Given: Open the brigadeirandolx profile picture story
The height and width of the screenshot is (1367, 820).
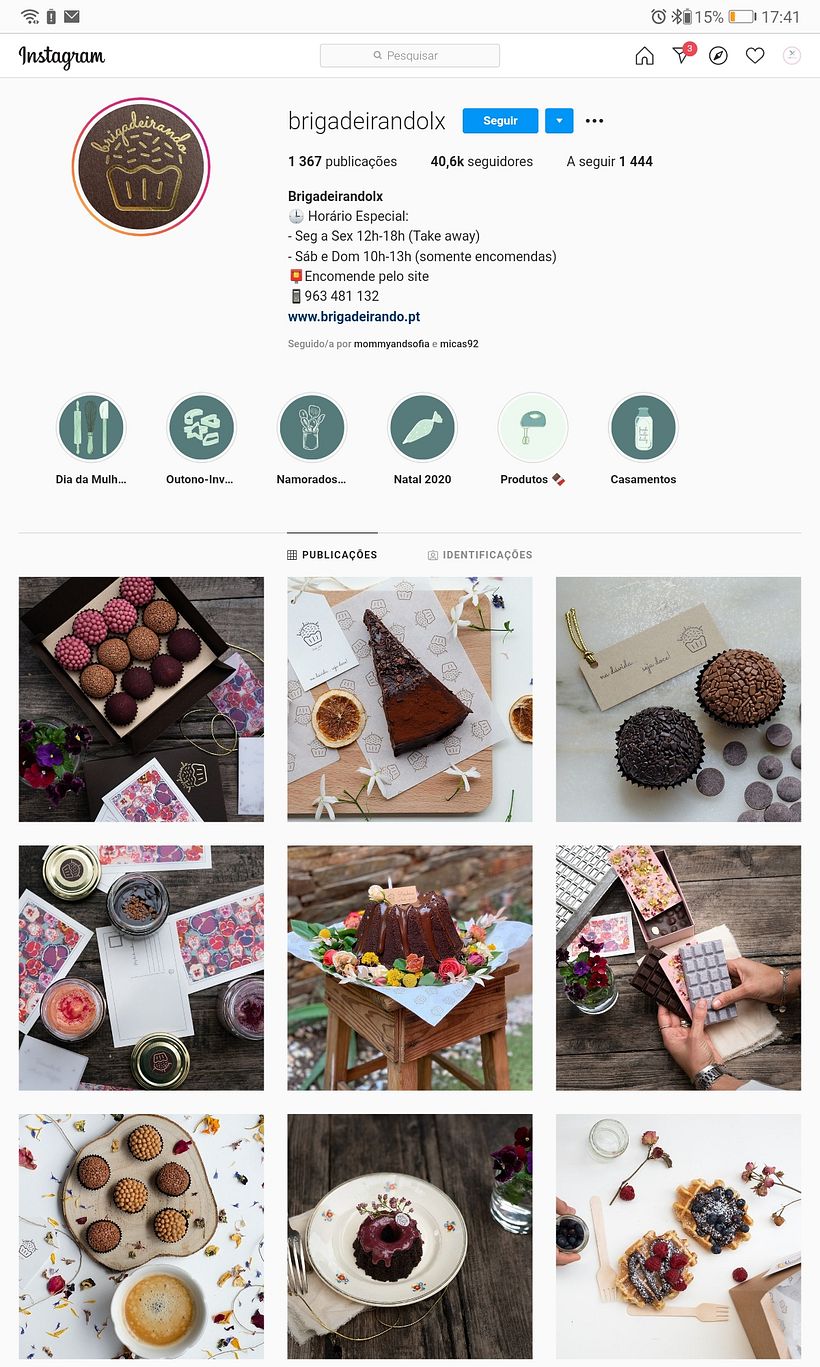Looking at the screenshot, I should (x=140, y=167).
